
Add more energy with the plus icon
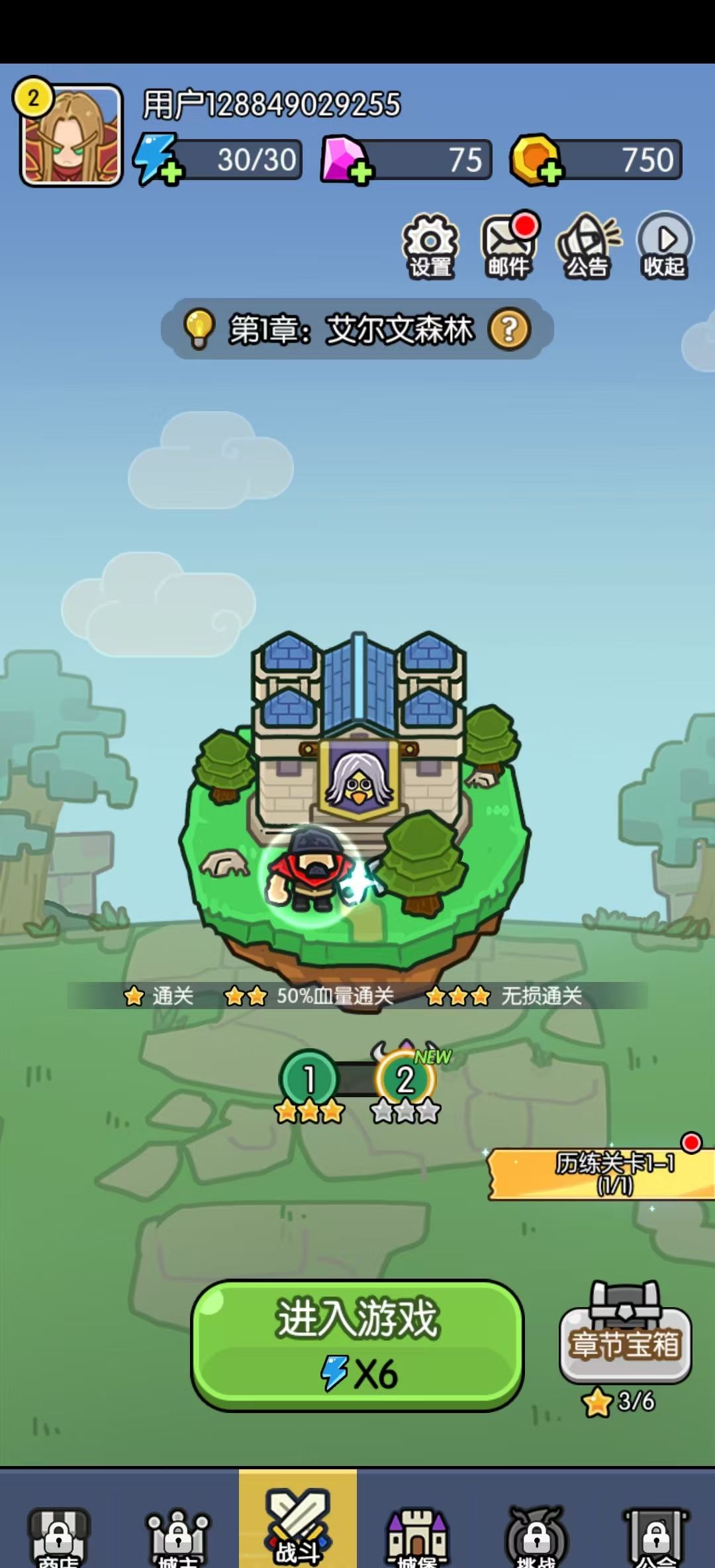pos(171,173)
